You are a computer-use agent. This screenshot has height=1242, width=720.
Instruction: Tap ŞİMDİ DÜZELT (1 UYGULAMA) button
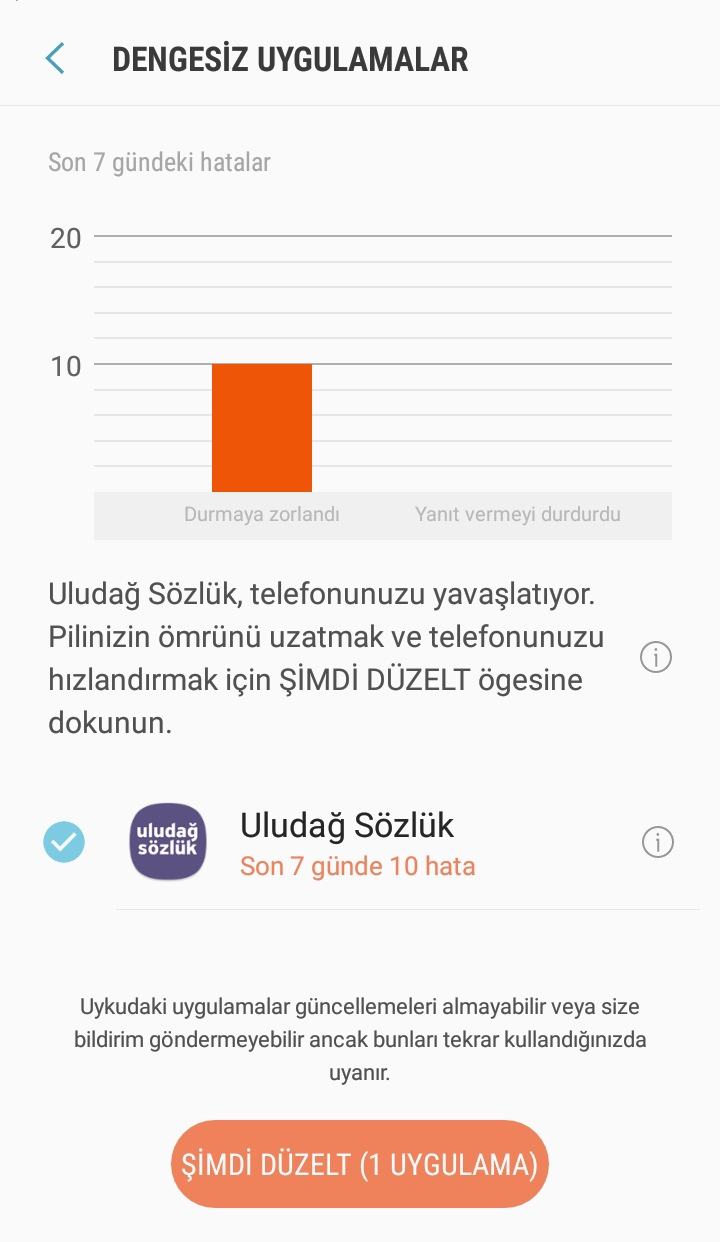(360, 1164)
